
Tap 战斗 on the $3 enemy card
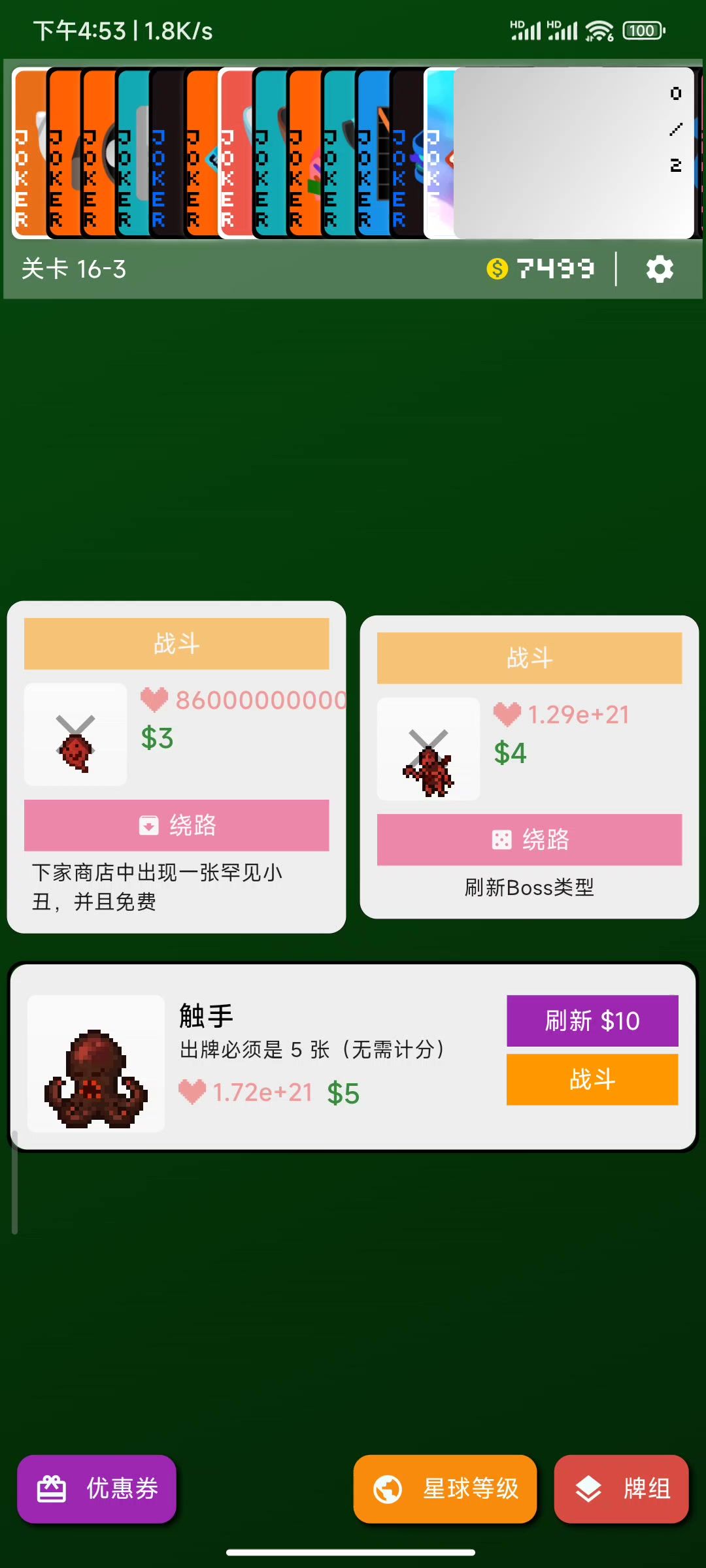(176, 644)
